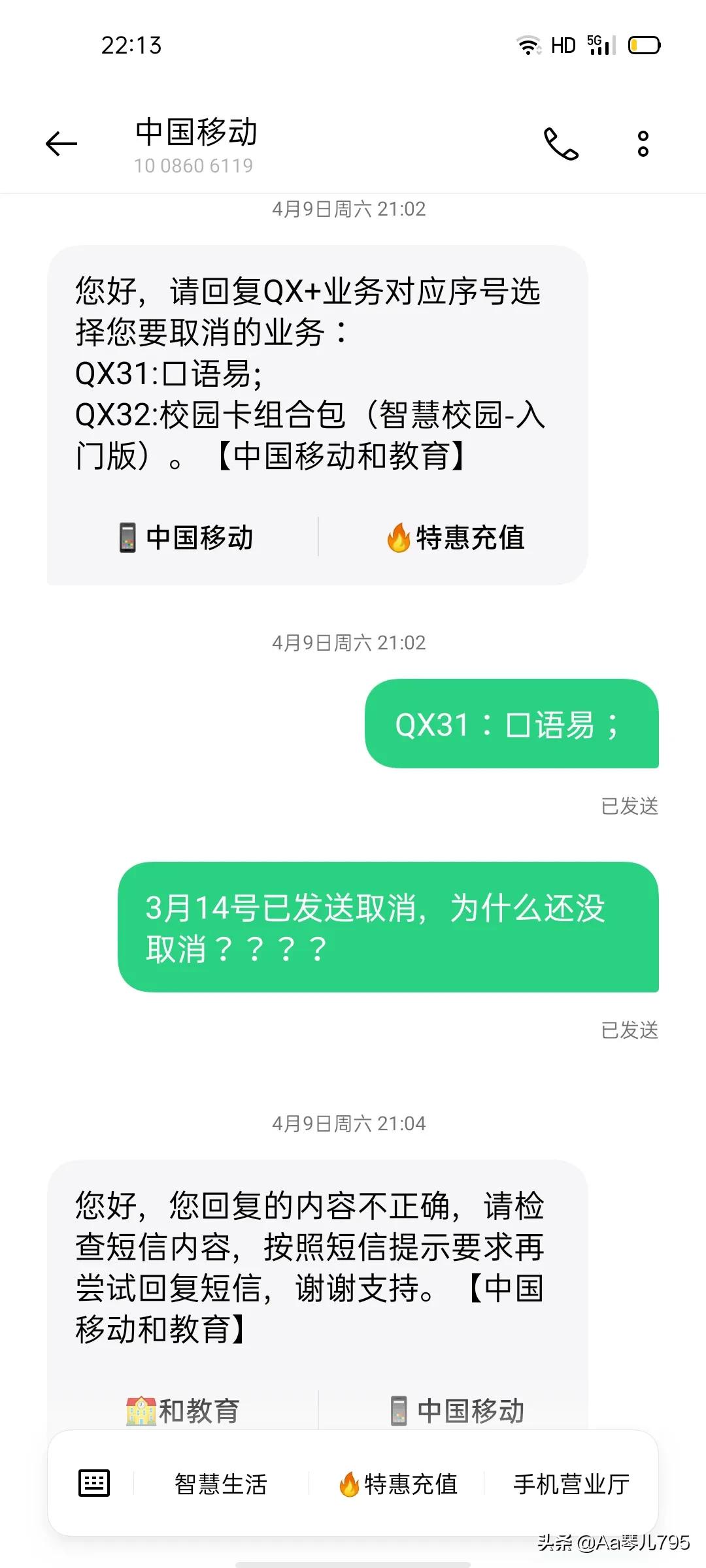706x1568 pixels.
Task: Select the green QX31：口语易 sent message
Action: (513, 725)
